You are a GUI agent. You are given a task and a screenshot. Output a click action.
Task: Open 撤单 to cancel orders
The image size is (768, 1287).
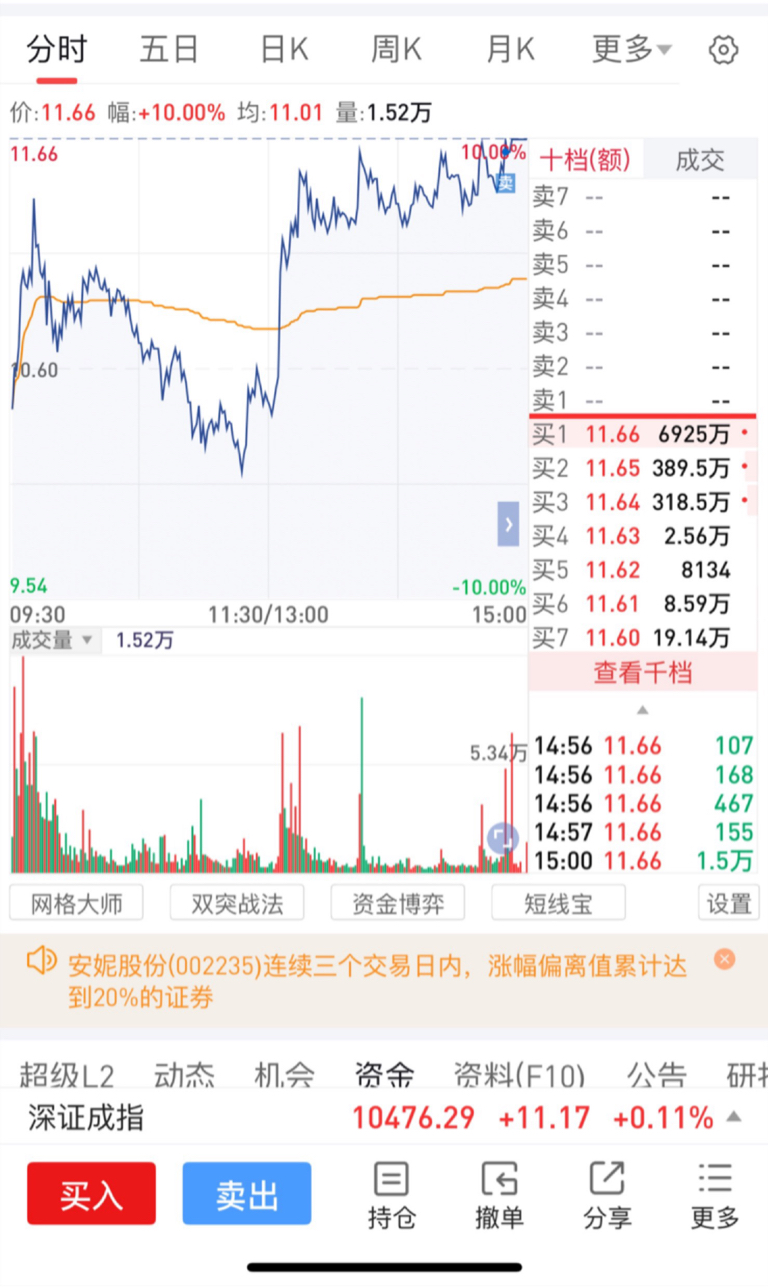click(x=500, y=1196)
